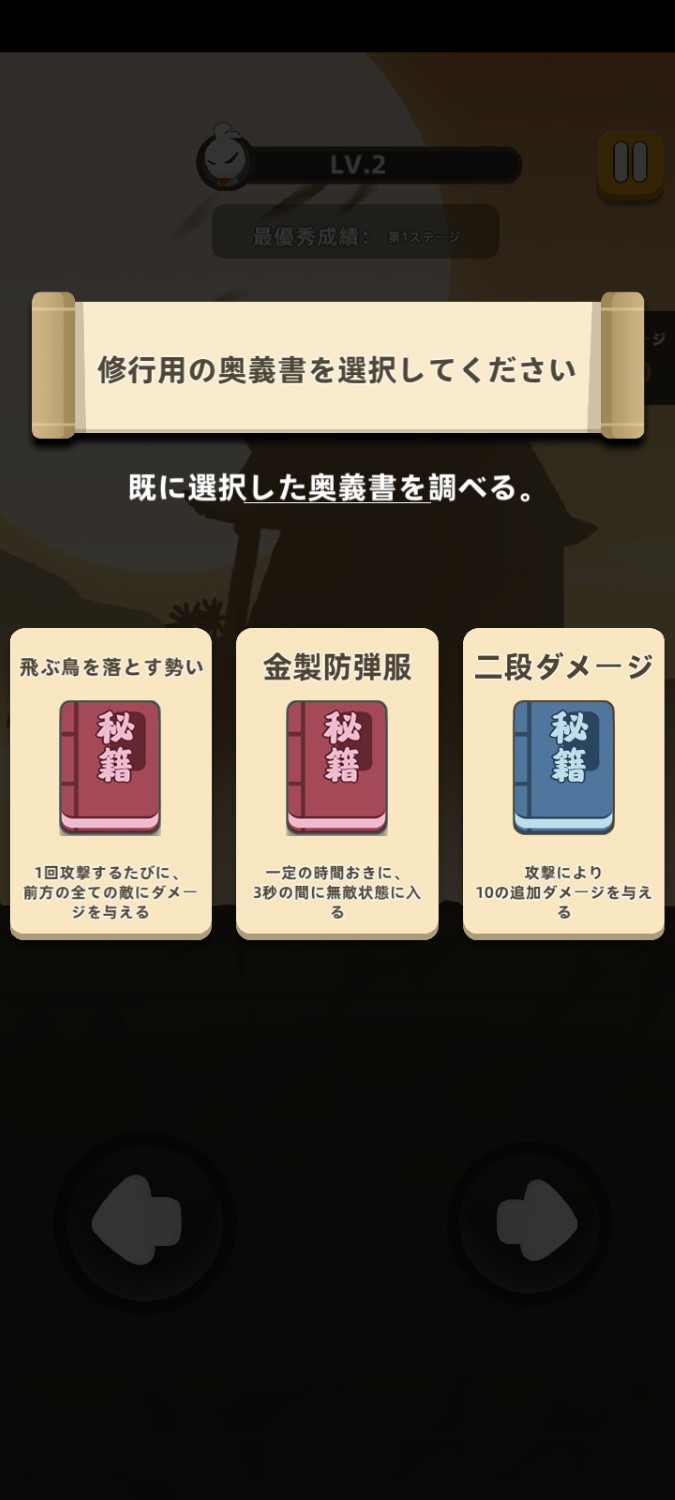The width and height of the screenshot is (675, 1500).
Task: Choose the 金製防弾服 skill book card
Action: pos(337,782)
